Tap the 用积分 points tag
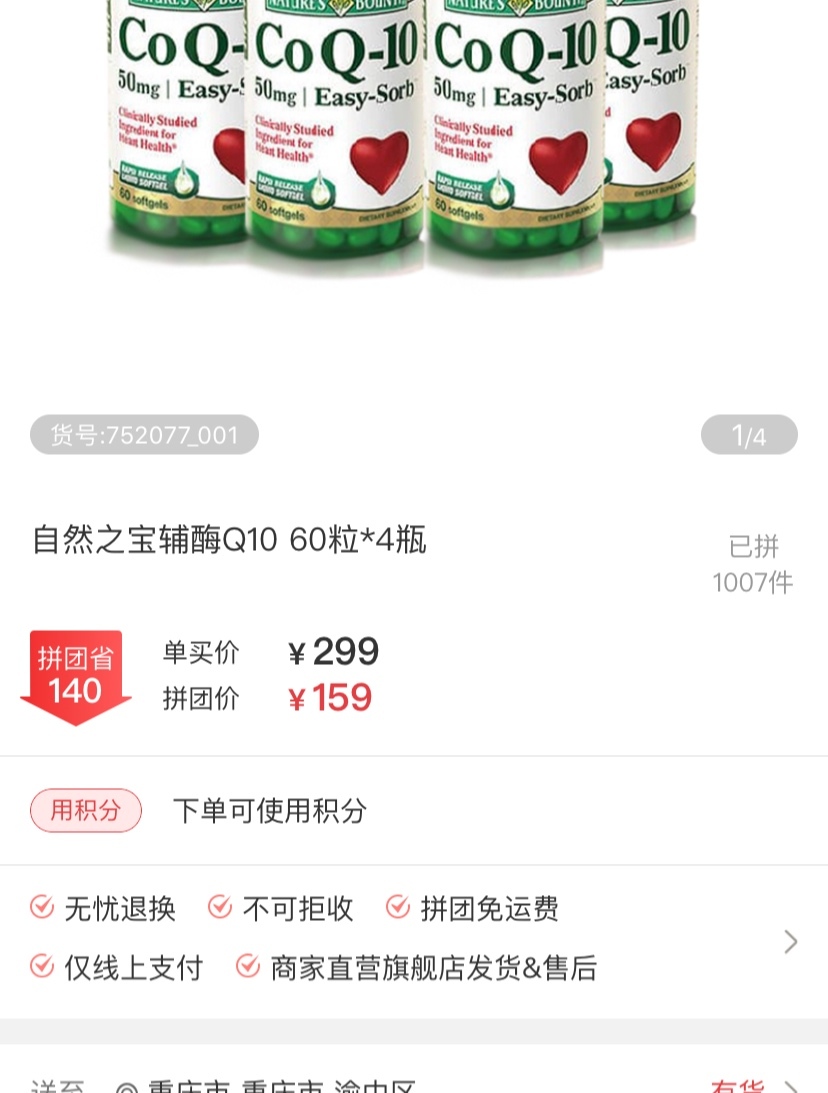 (86, 810)
